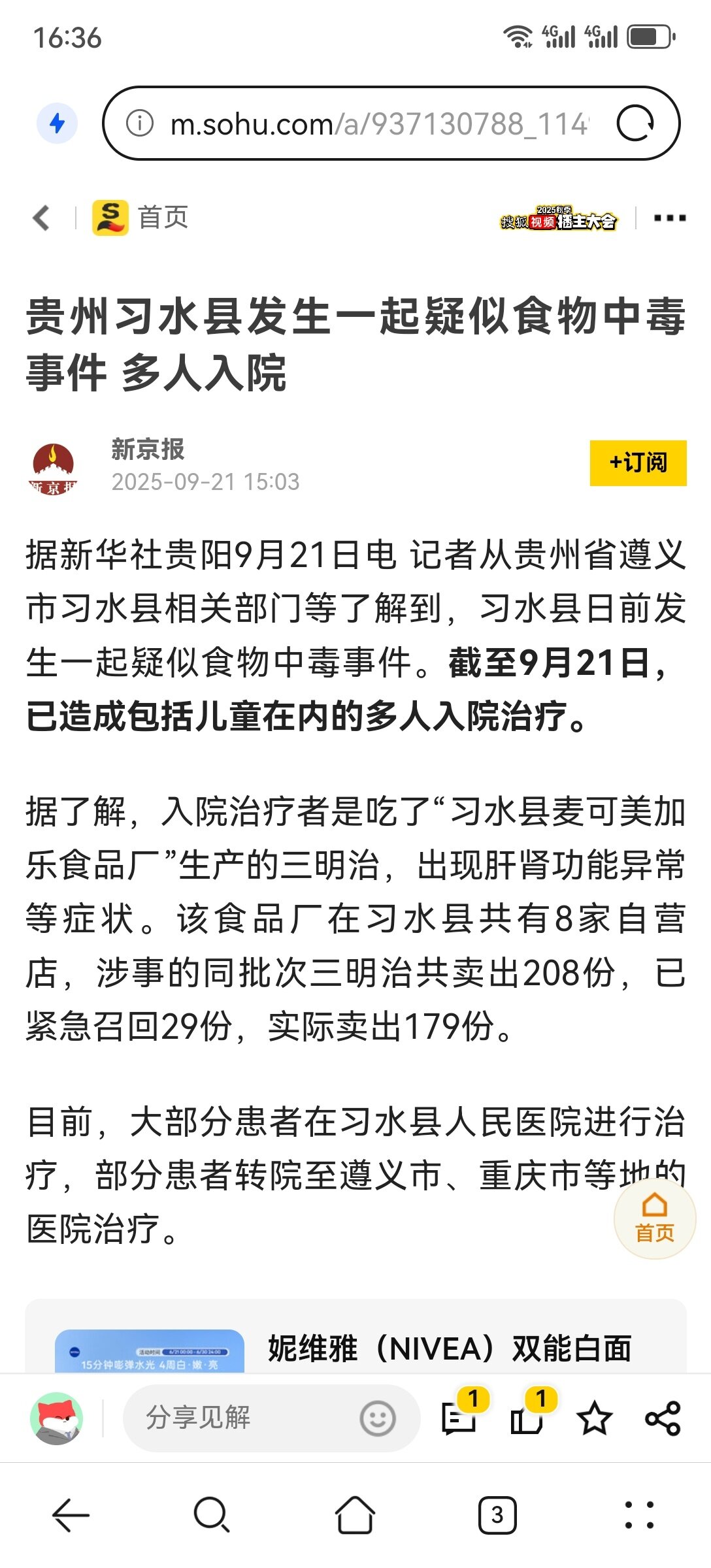The height and width of the screenshot is (1568, 711).
Task: Reload the page from the address bar
Action: (x=635, y=123)
